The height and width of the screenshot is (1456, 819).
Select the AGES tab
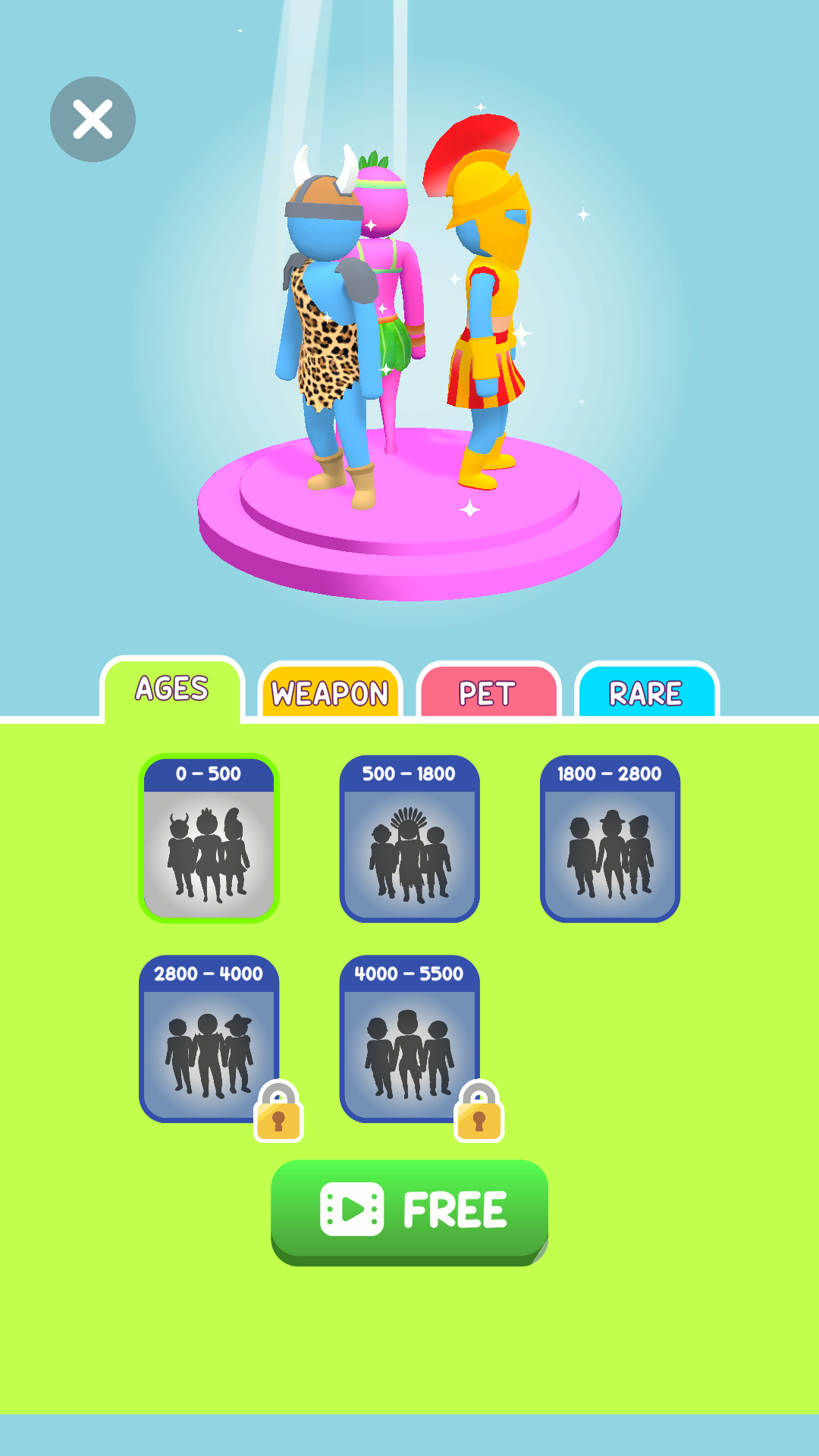click(x=172, y=689)
